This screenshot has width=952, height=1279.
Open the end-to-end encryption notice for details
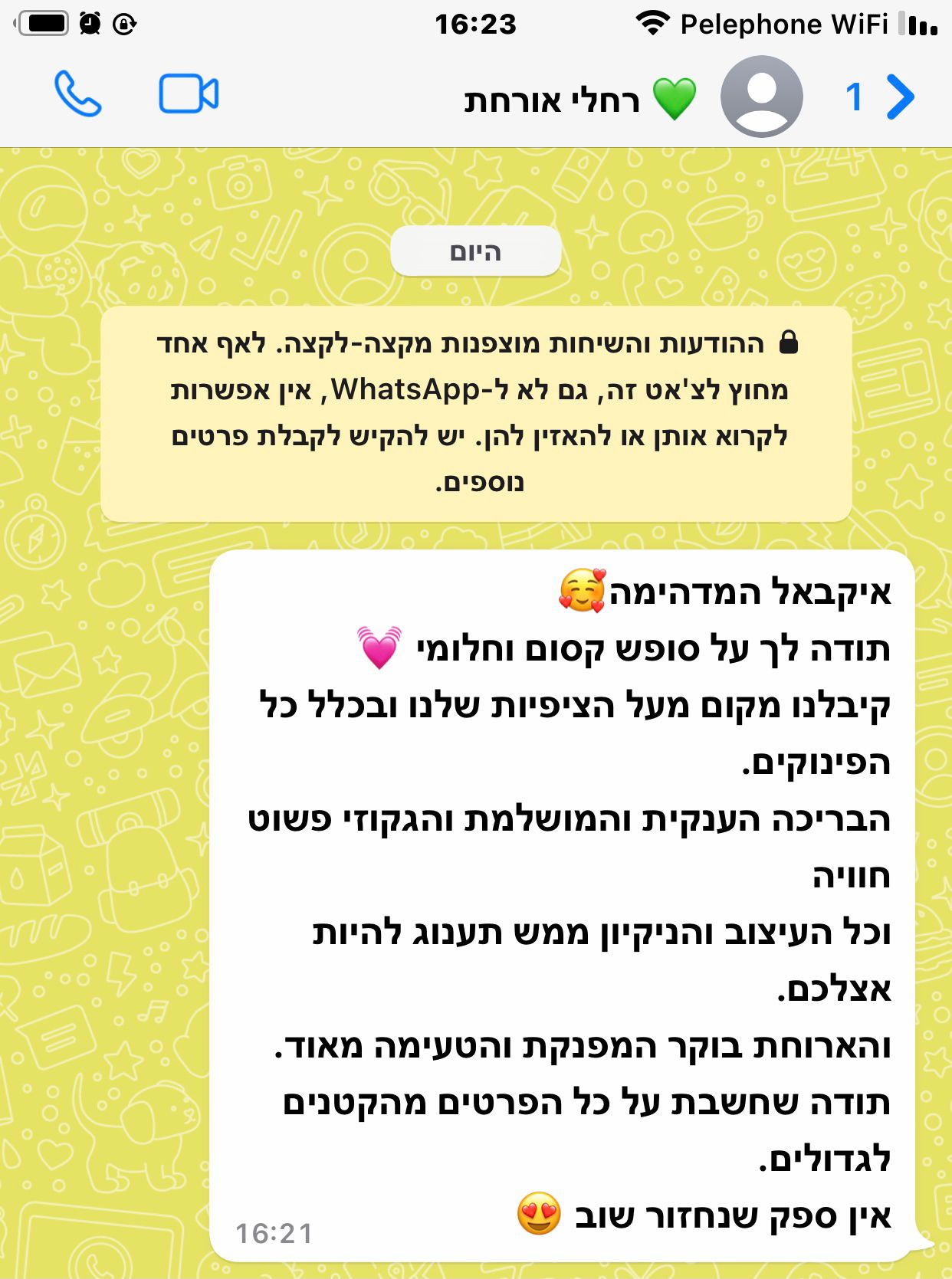click(x=476, y=414)
